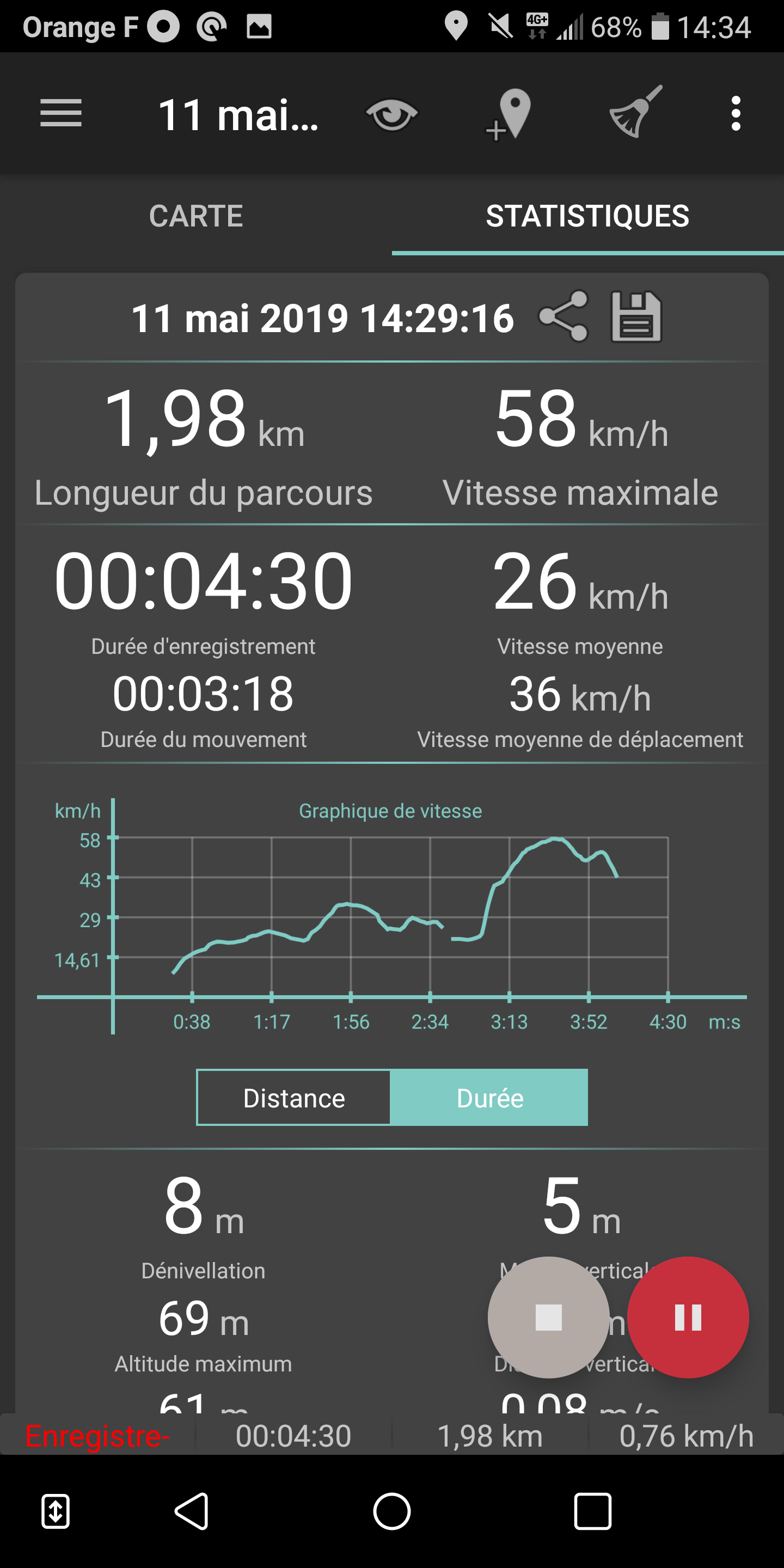Select Durée for the speed graph

coord(489,1098)
